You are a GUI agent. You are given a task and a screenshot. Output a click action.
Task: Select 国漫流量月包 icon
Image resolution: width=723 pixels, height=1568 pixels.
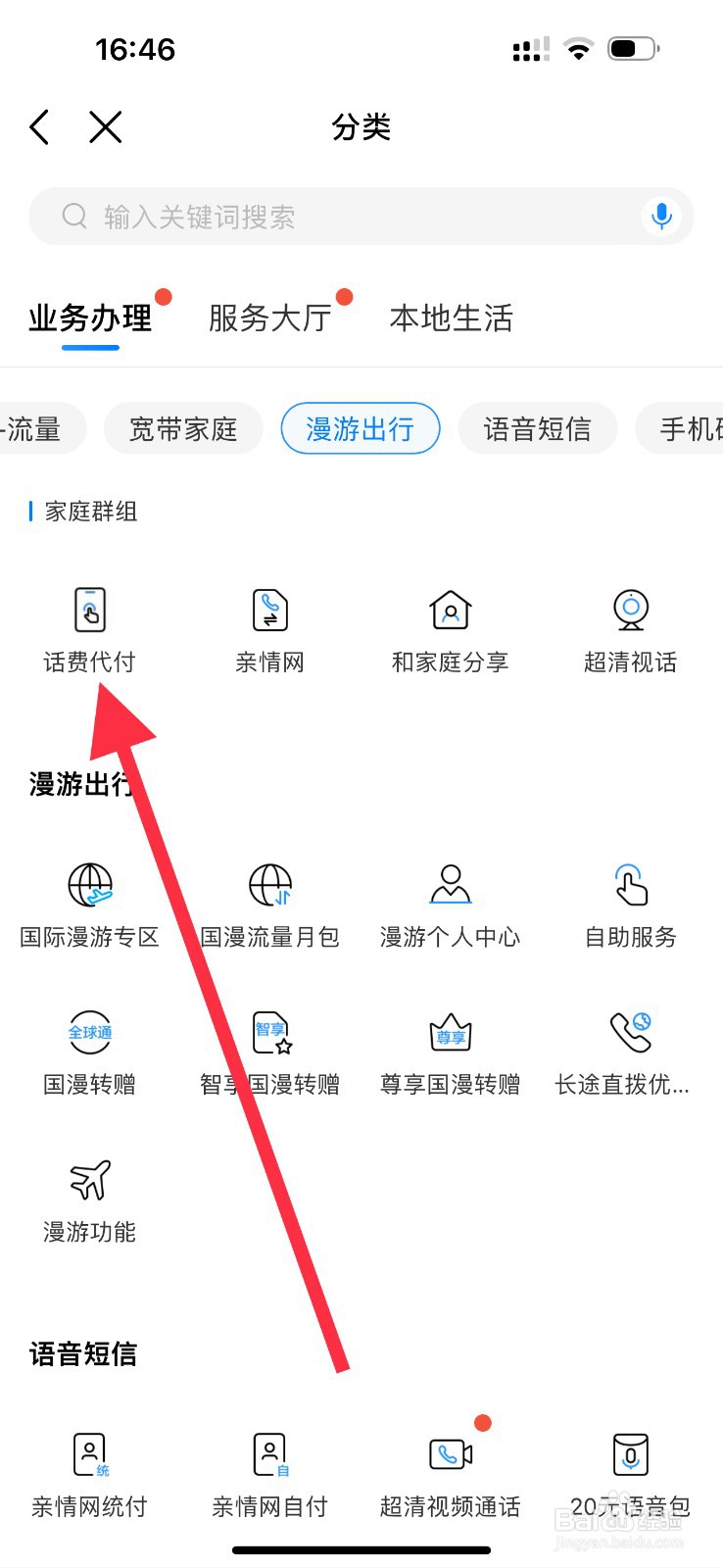269,902
